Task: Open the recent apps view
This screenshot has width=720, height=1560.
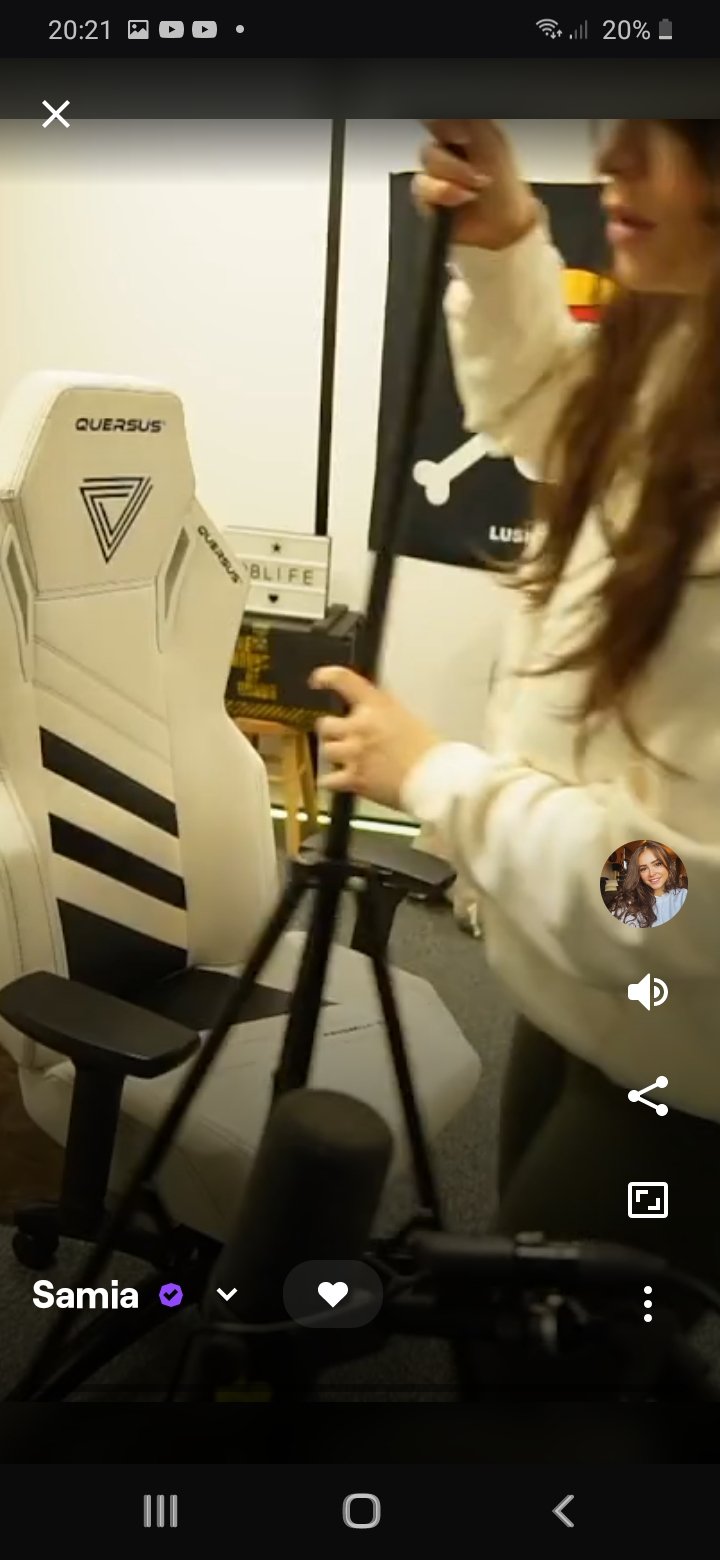Action: click(160, 1511)
